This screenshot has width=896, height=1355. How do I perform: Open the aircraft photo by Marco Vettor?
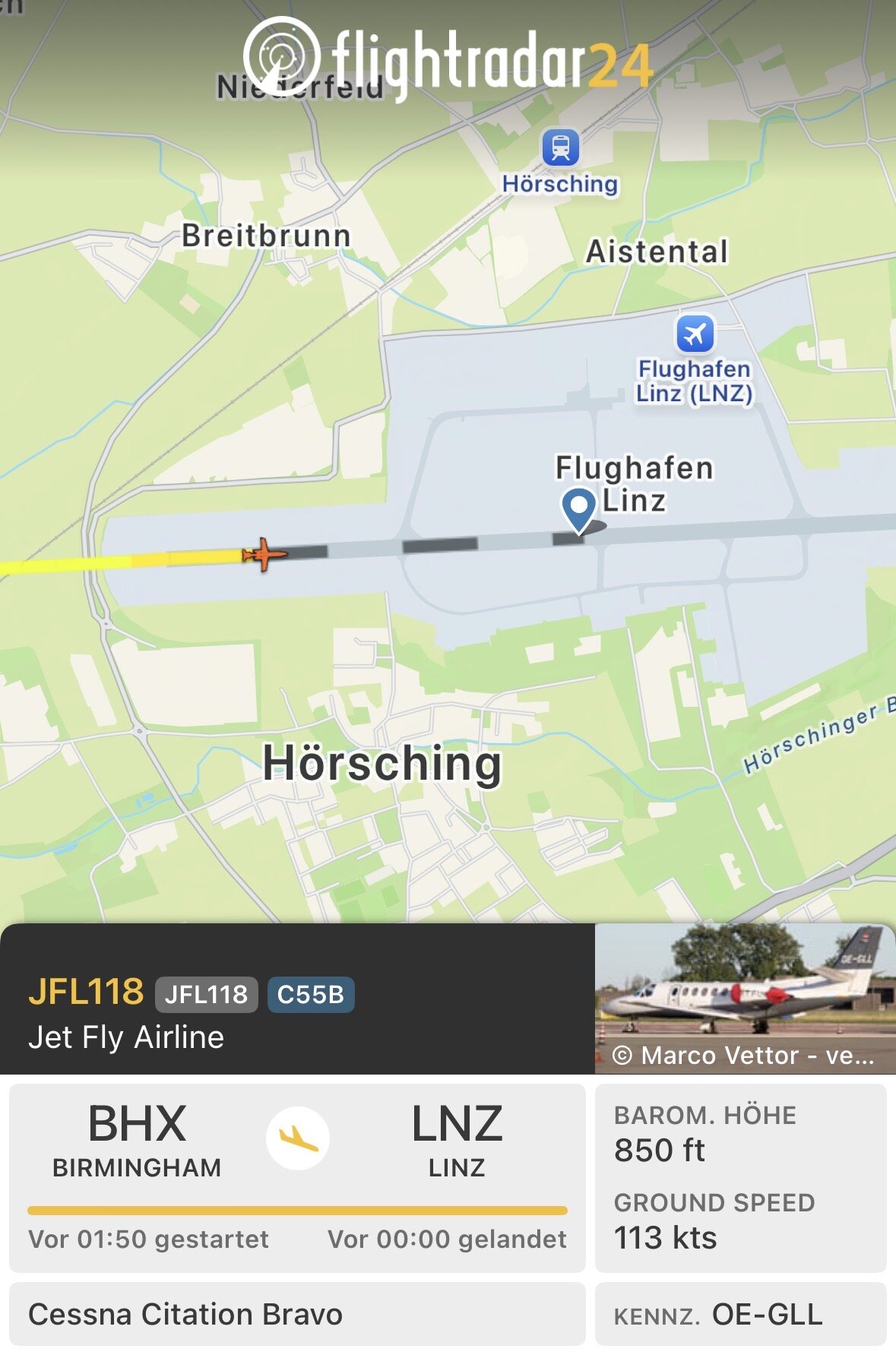click(745, 998)
